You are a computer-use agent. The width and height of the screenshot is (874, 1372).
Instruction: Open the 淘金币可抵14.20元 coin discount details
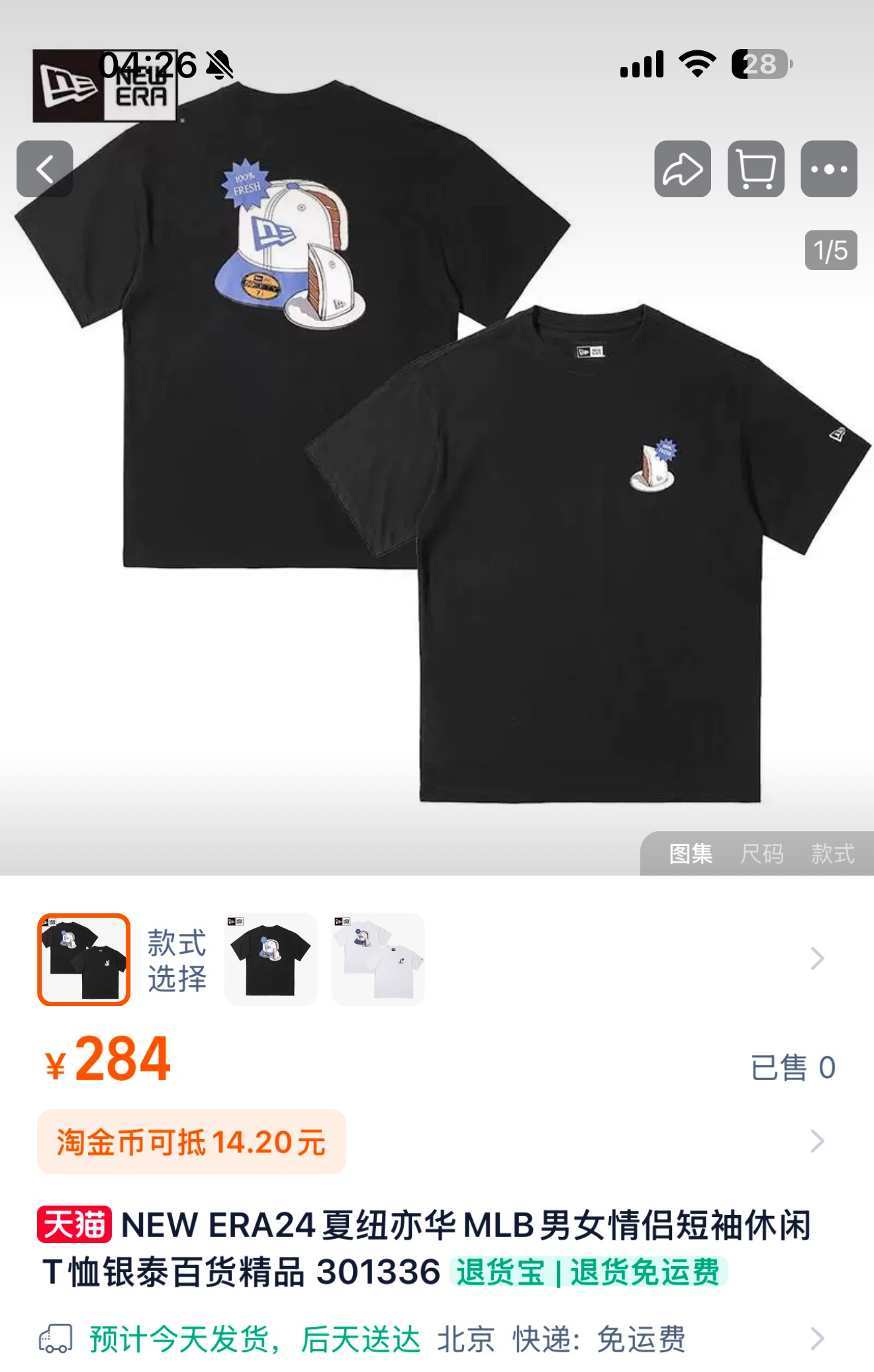tap(192, 1142)
